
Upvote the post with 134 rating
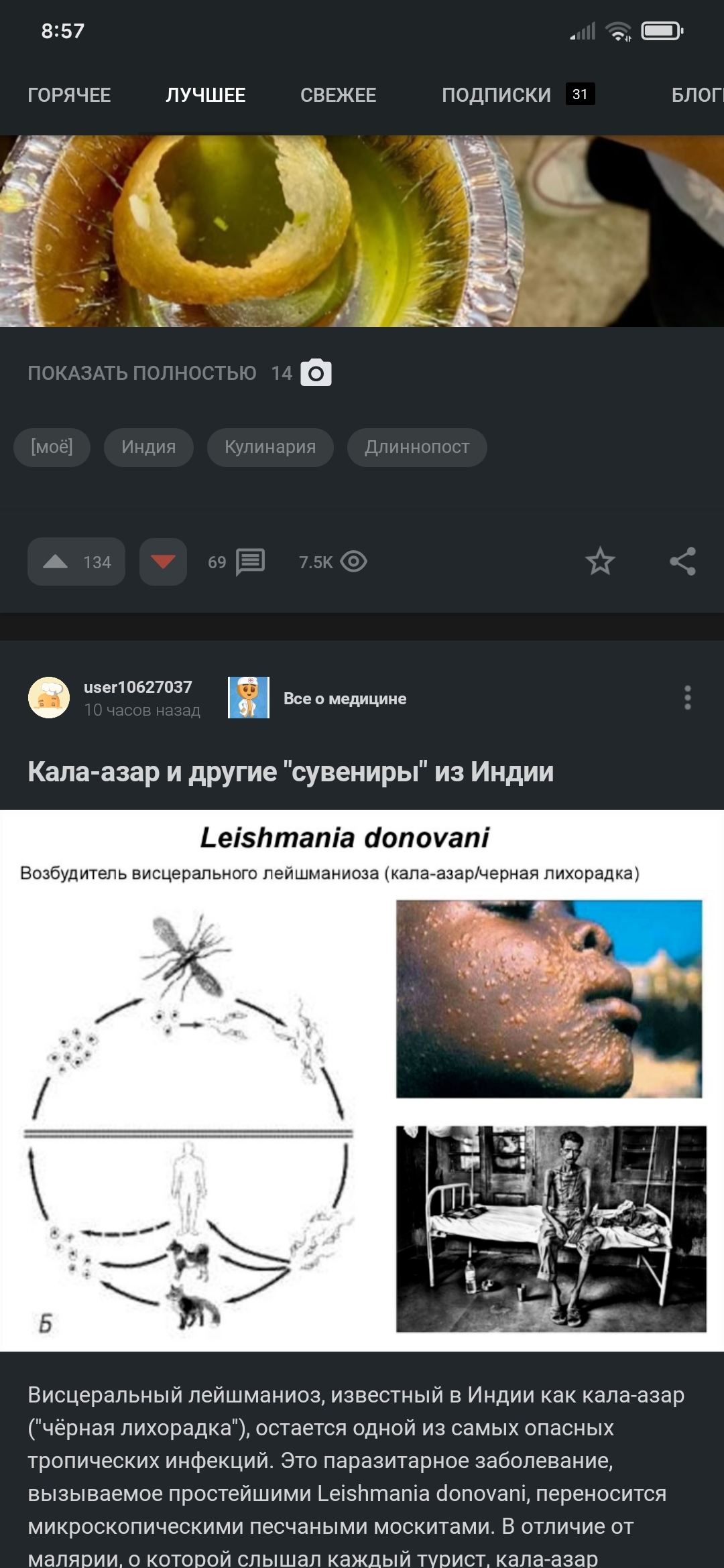coord(76,562)
